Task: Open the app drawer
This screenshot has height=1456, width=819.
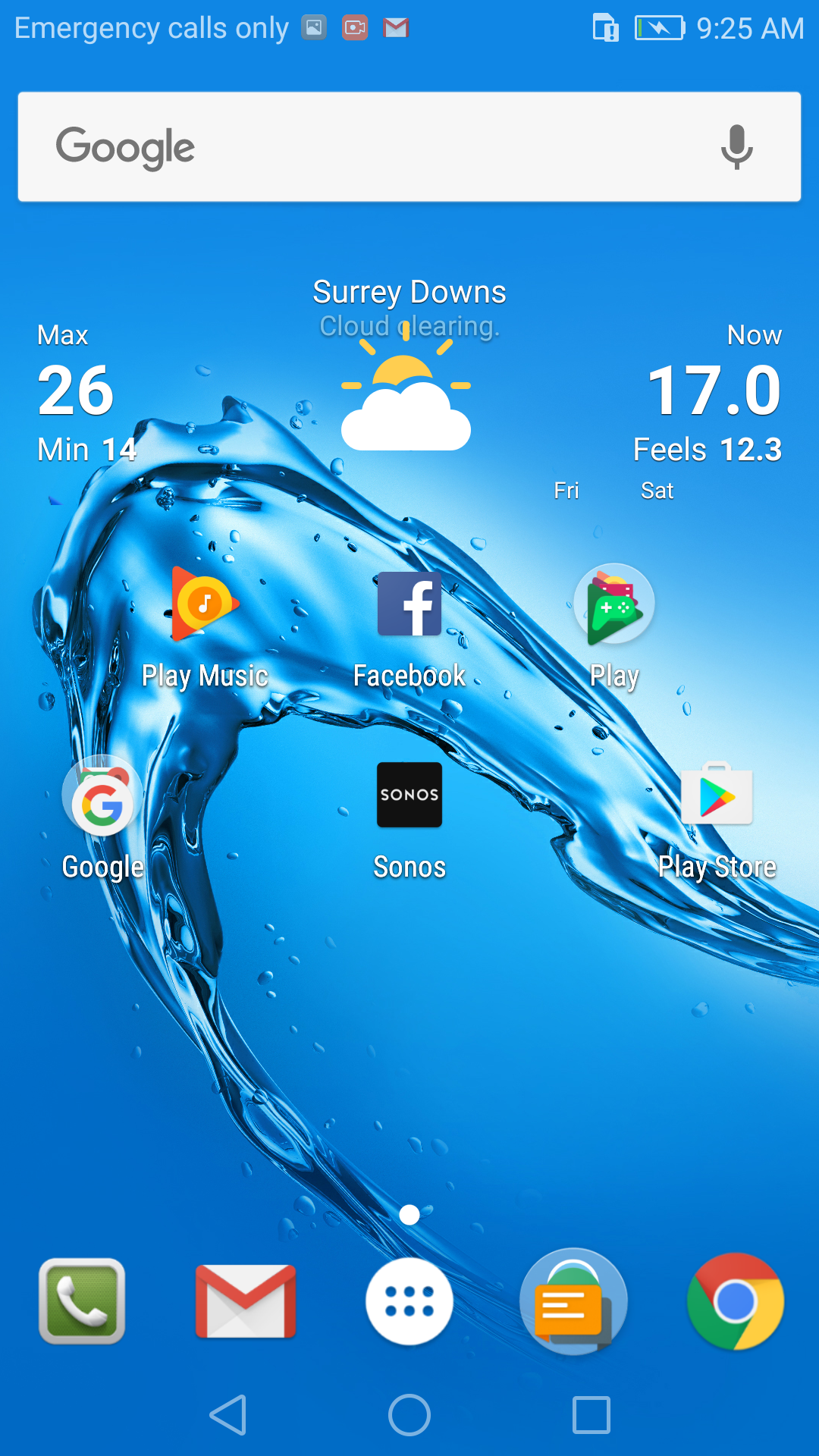Action: tap(409, 1301)
